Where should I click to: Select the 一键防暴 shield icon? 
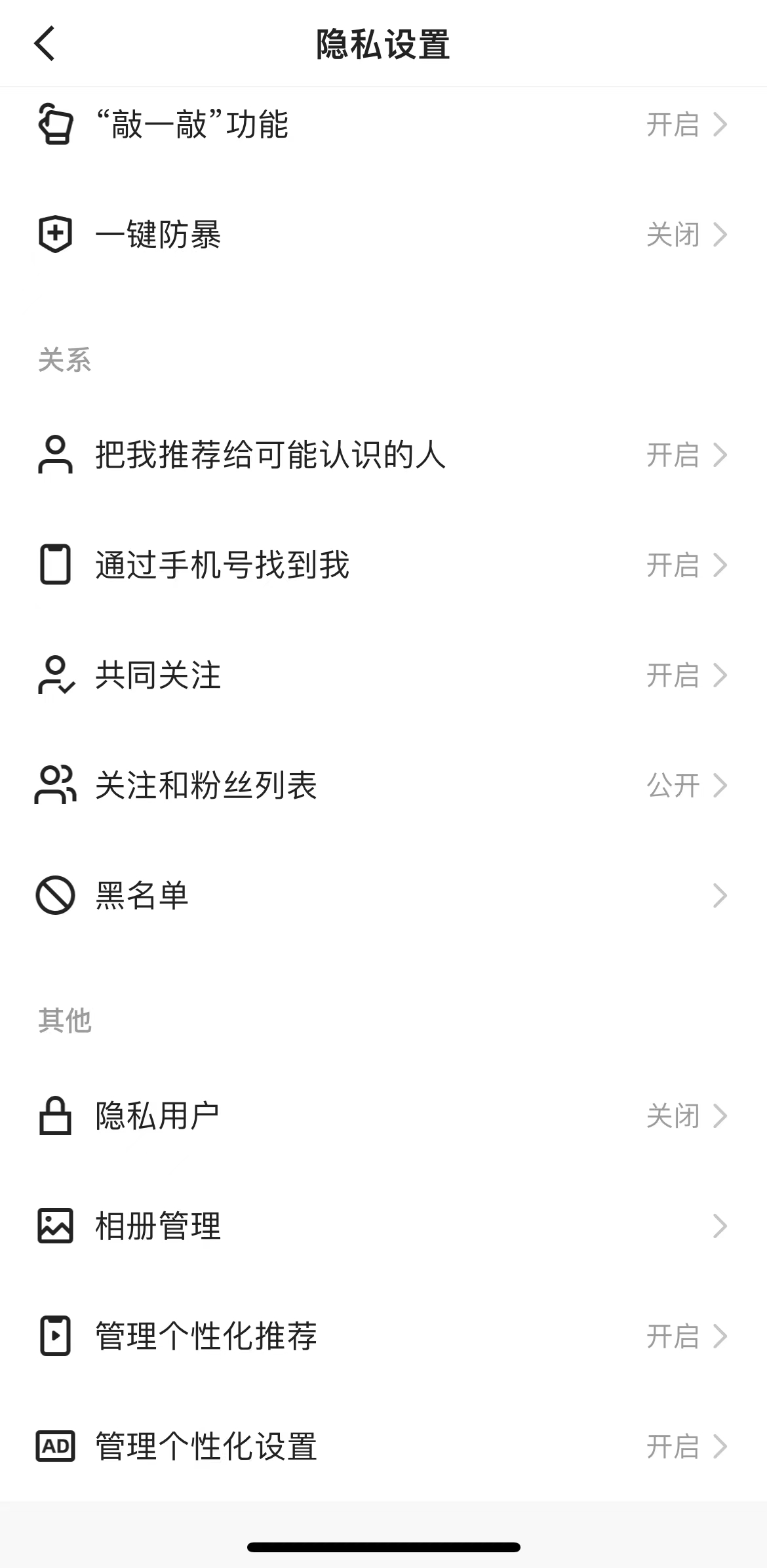pos(56,234)
